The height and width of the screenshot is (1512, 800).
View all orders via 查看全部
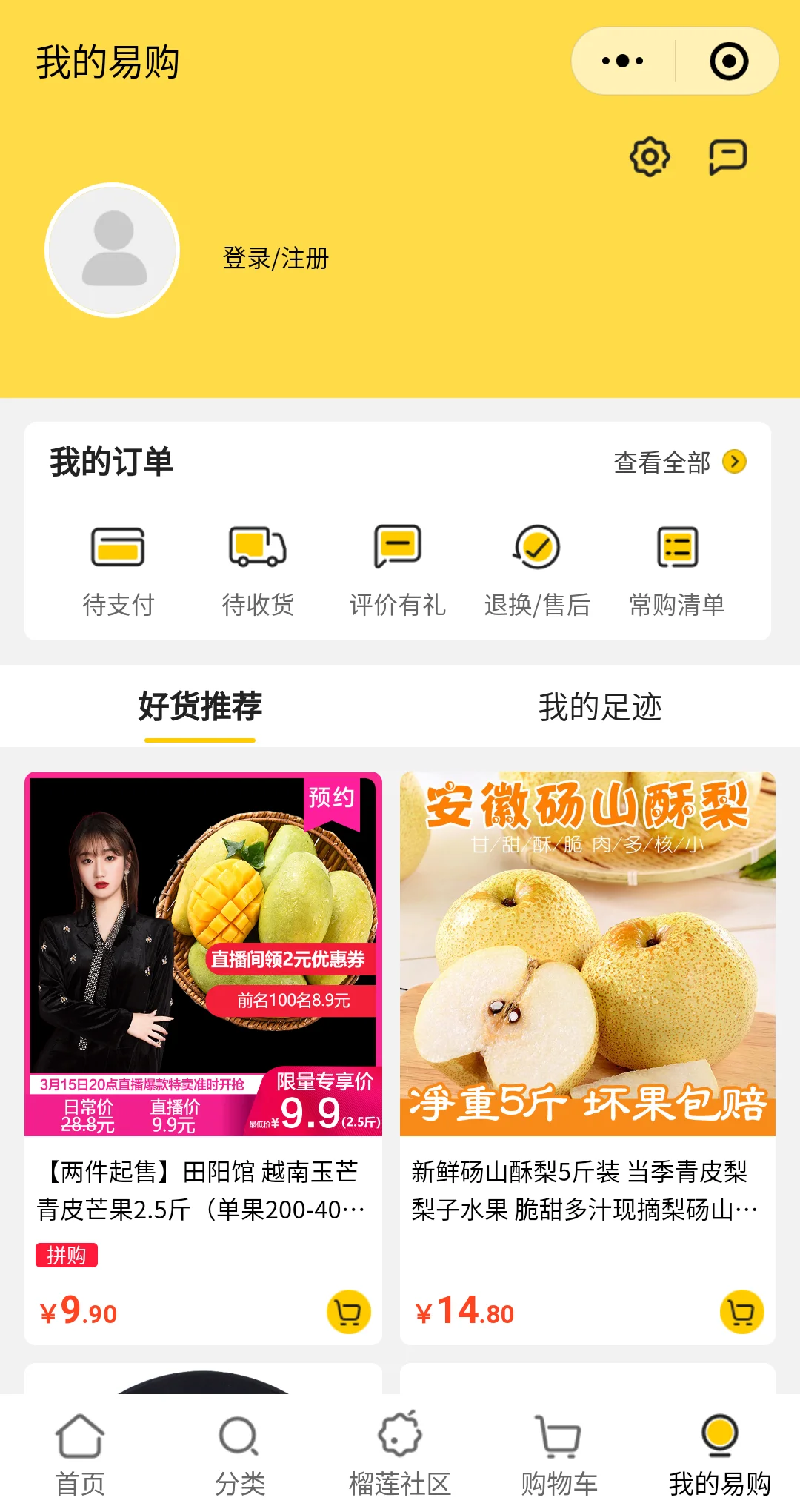click(x=679, y=462)
